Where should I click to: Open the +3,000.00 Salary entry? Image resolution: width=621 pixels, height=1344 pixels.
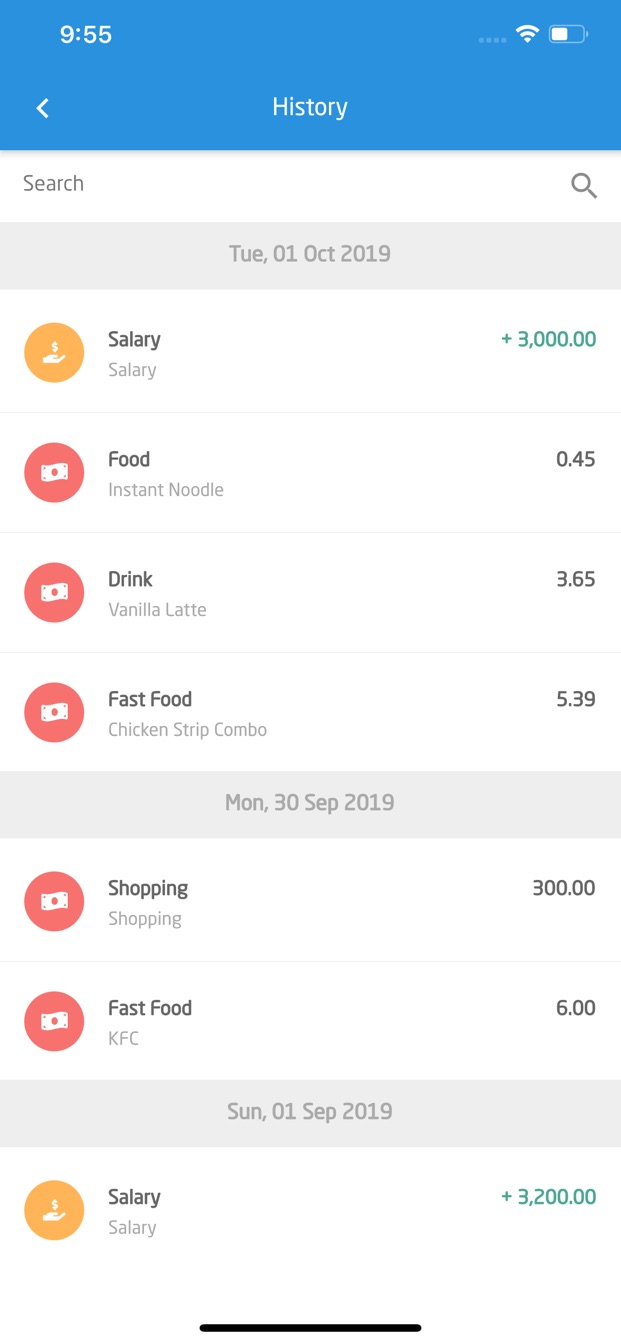click(310, 352)
